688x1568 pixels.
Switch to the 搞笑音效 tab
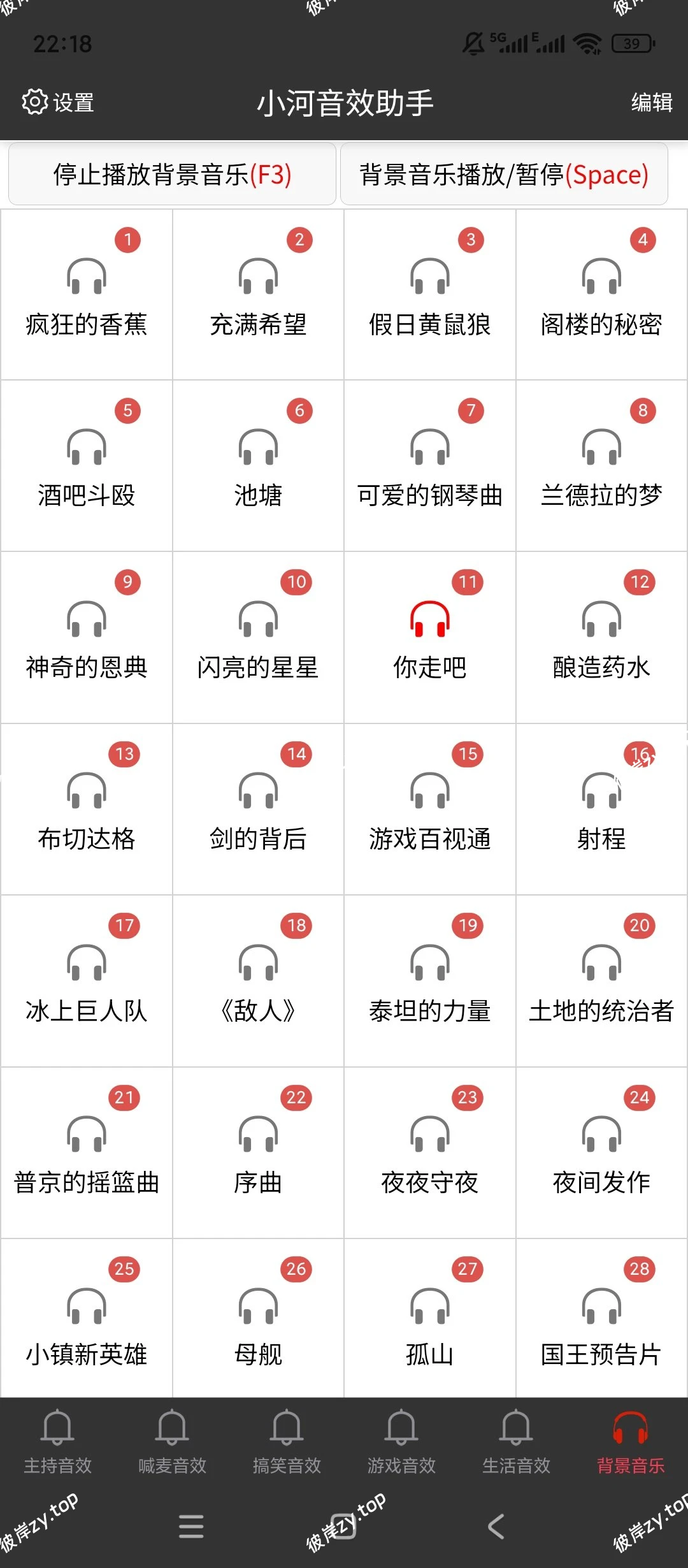(x=287, y=1453)
